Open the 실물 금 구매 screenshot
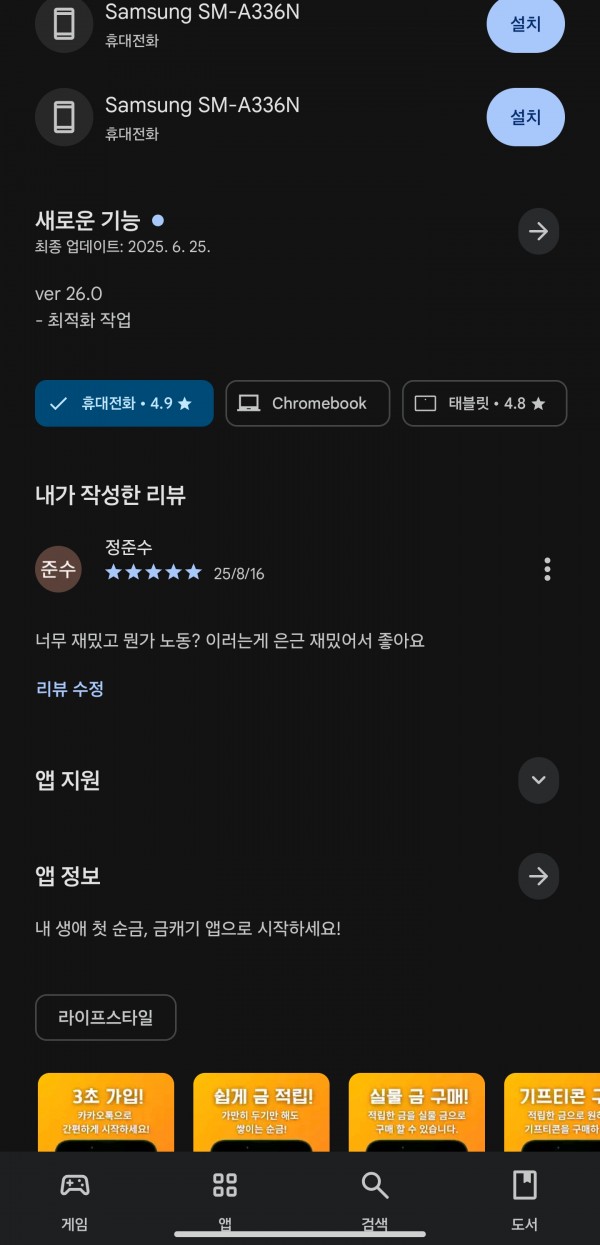This screenshot has width=600, height=1245. (x=417, y=1112)
